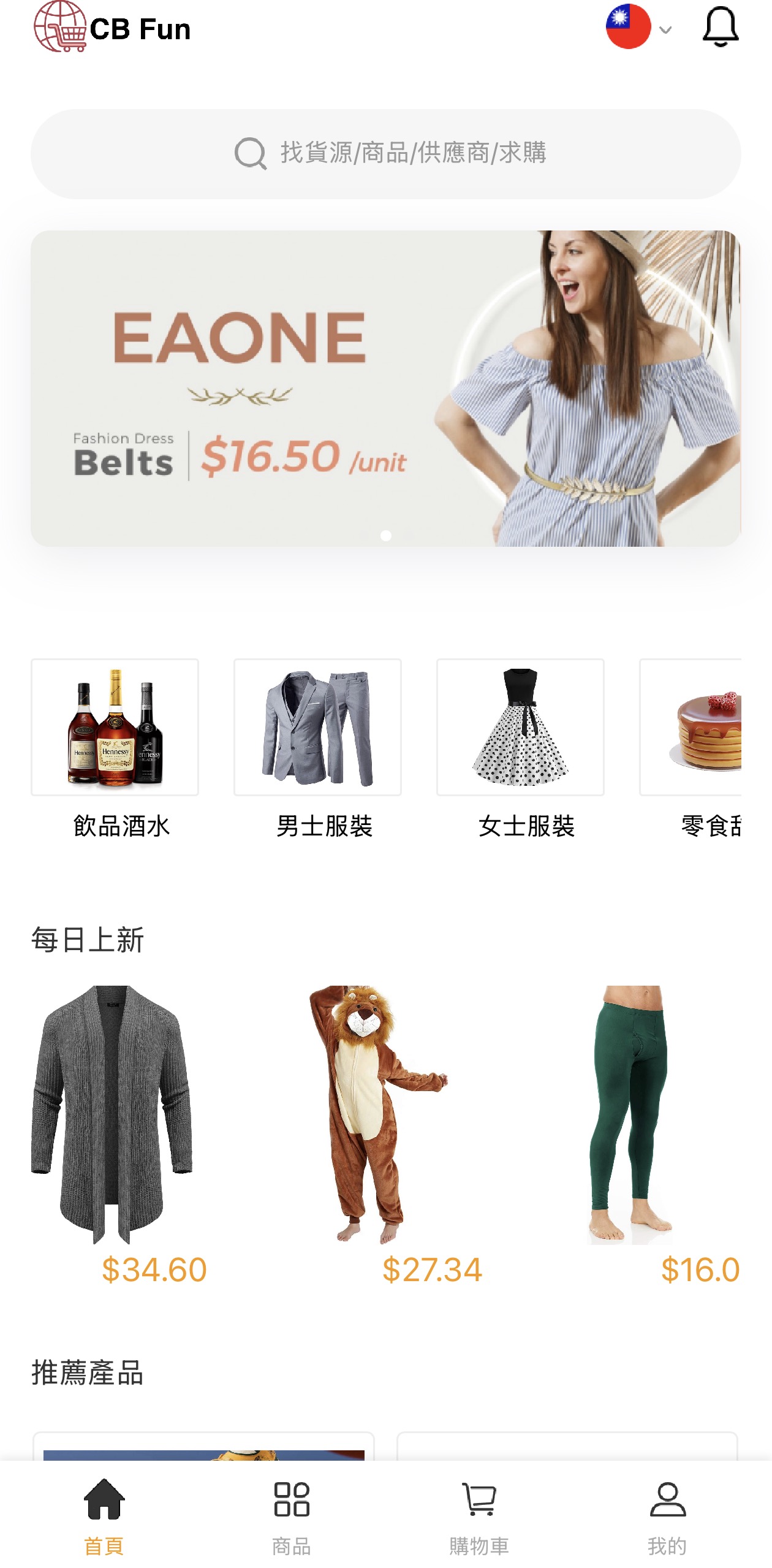
Task: Open the language flag dropdown
Action: point(639,28)
